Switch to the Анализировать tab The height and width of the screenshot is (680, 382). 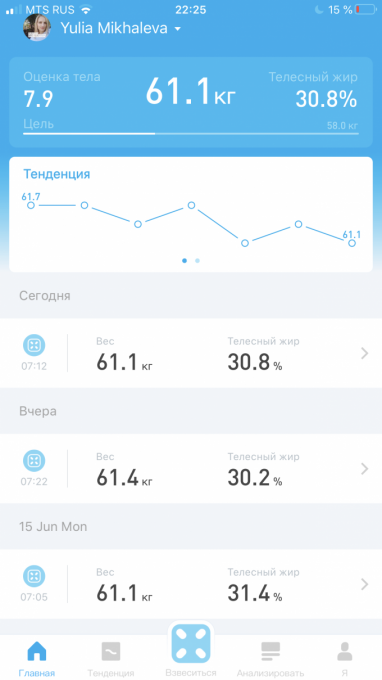270,658
